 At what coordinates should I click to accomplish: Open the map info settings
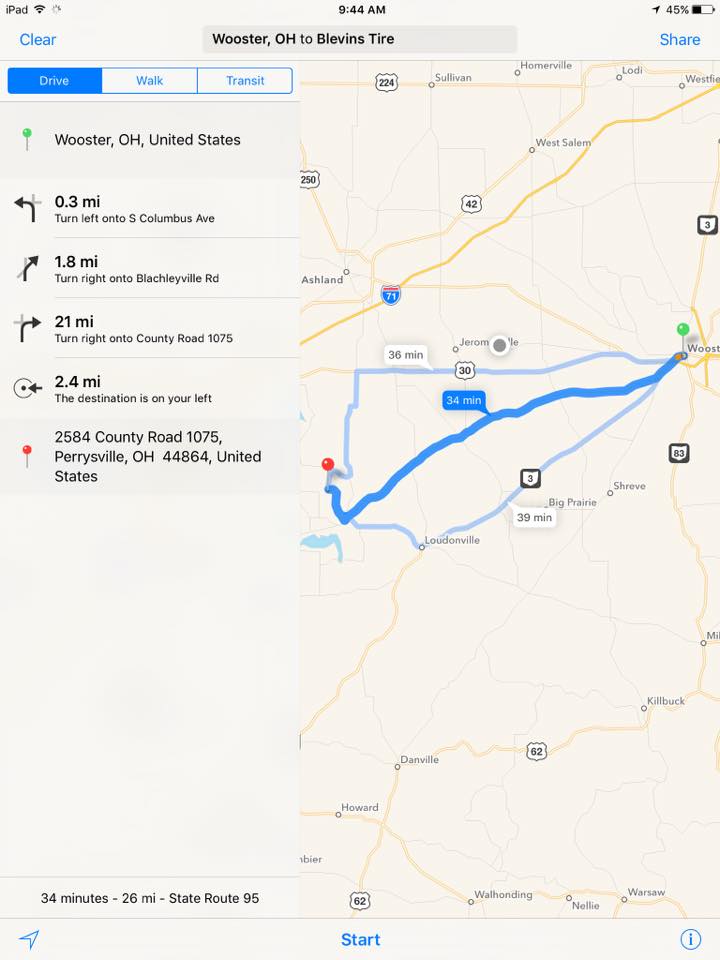tap(690, 939)
